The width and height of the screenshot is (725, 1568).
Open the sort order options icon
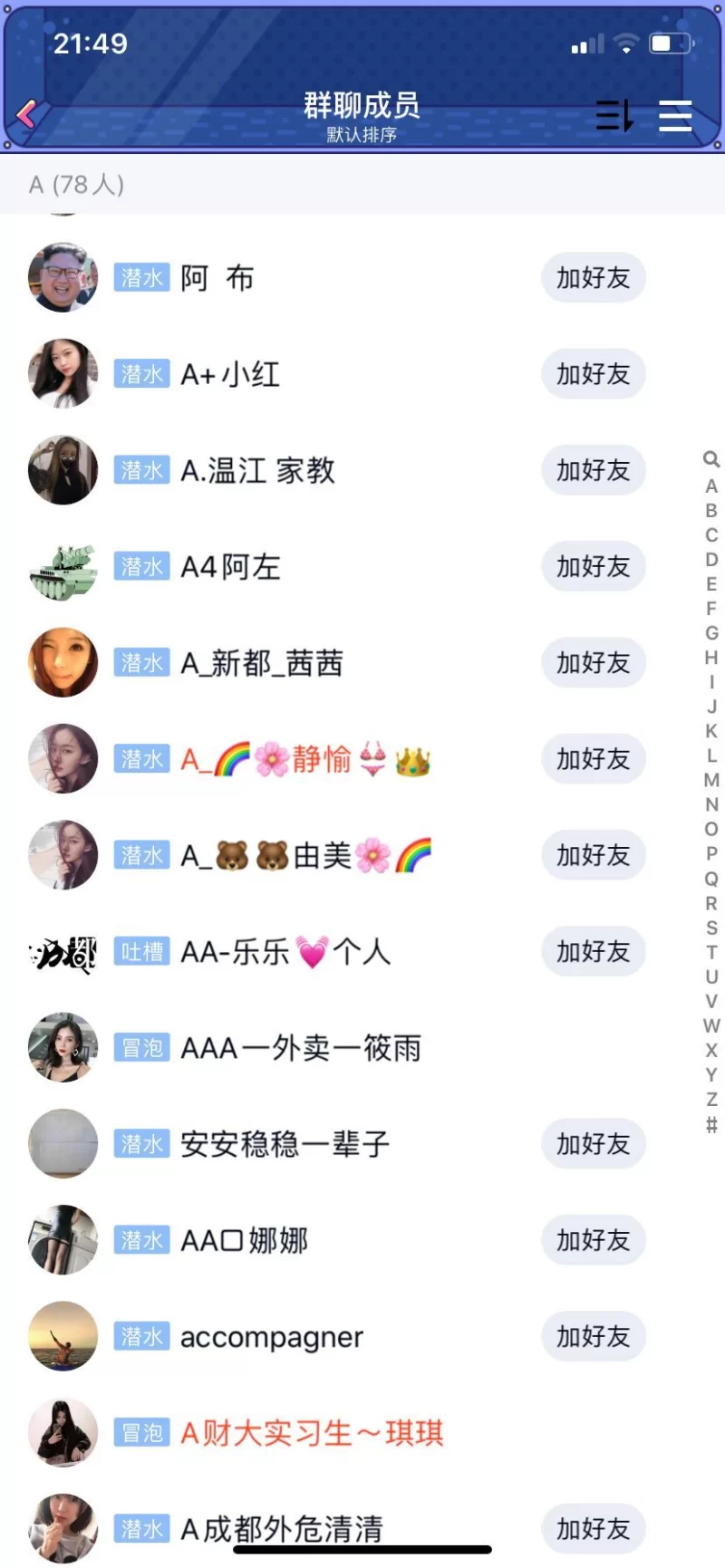coord(614,115)
